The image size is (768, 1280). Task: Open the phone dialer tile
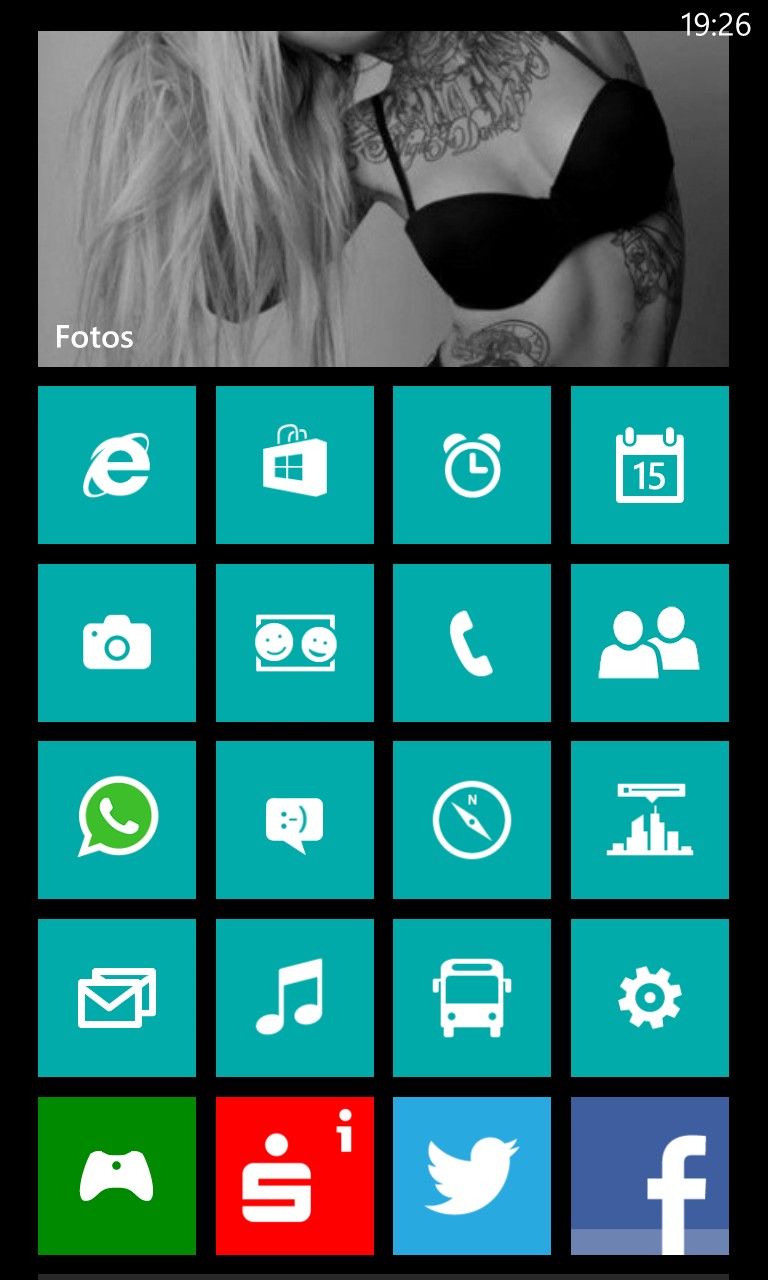472,643
